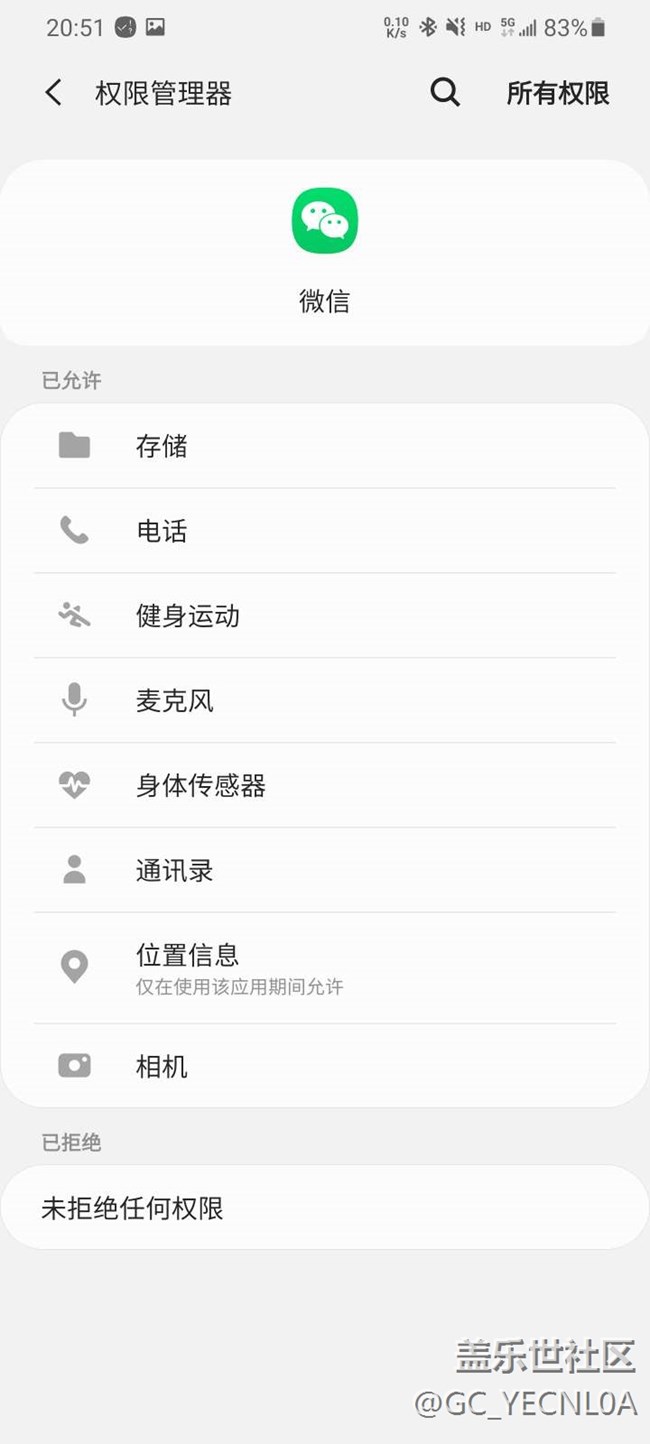650x1444 pixels.
Task: Open 位置信息 permission settings
Action: coord(324,968)
